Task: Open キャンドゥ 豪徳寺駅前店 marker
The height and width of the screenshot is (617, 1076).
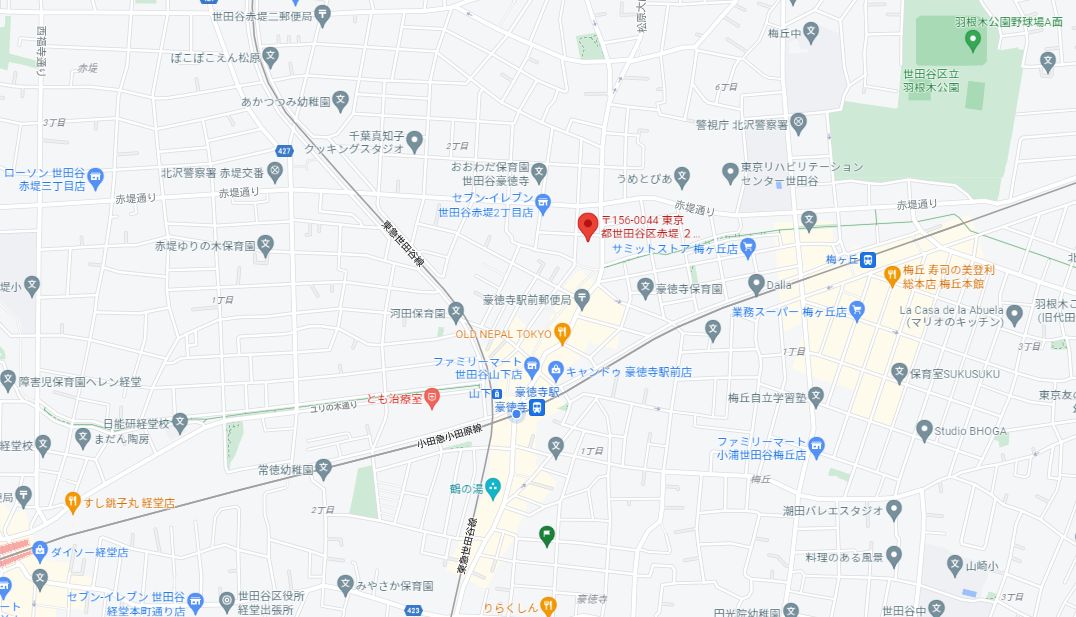Action: [556, 371]
